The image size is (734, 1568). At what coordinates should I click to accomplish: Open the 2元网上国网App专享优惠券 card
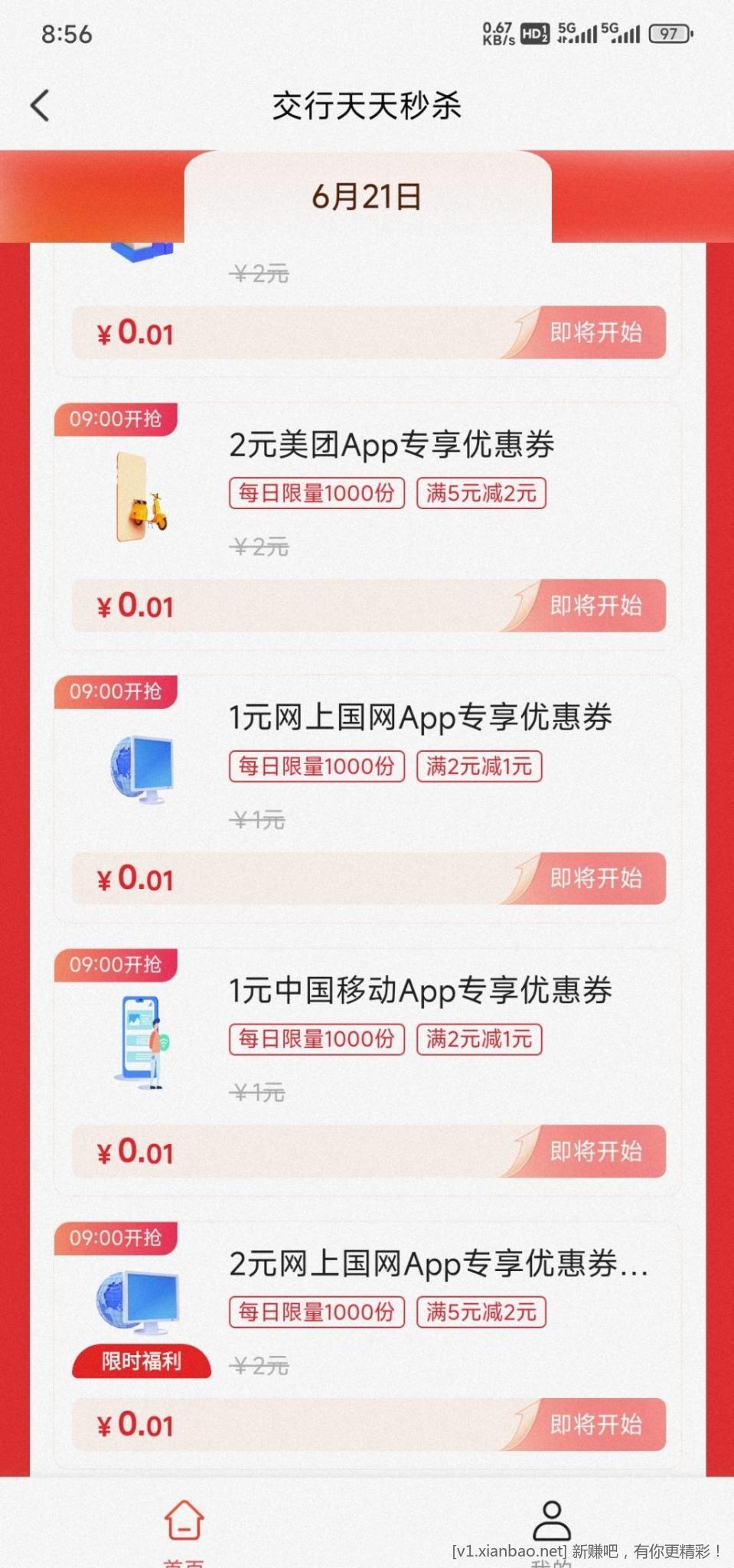click(x=436, y=1264)
